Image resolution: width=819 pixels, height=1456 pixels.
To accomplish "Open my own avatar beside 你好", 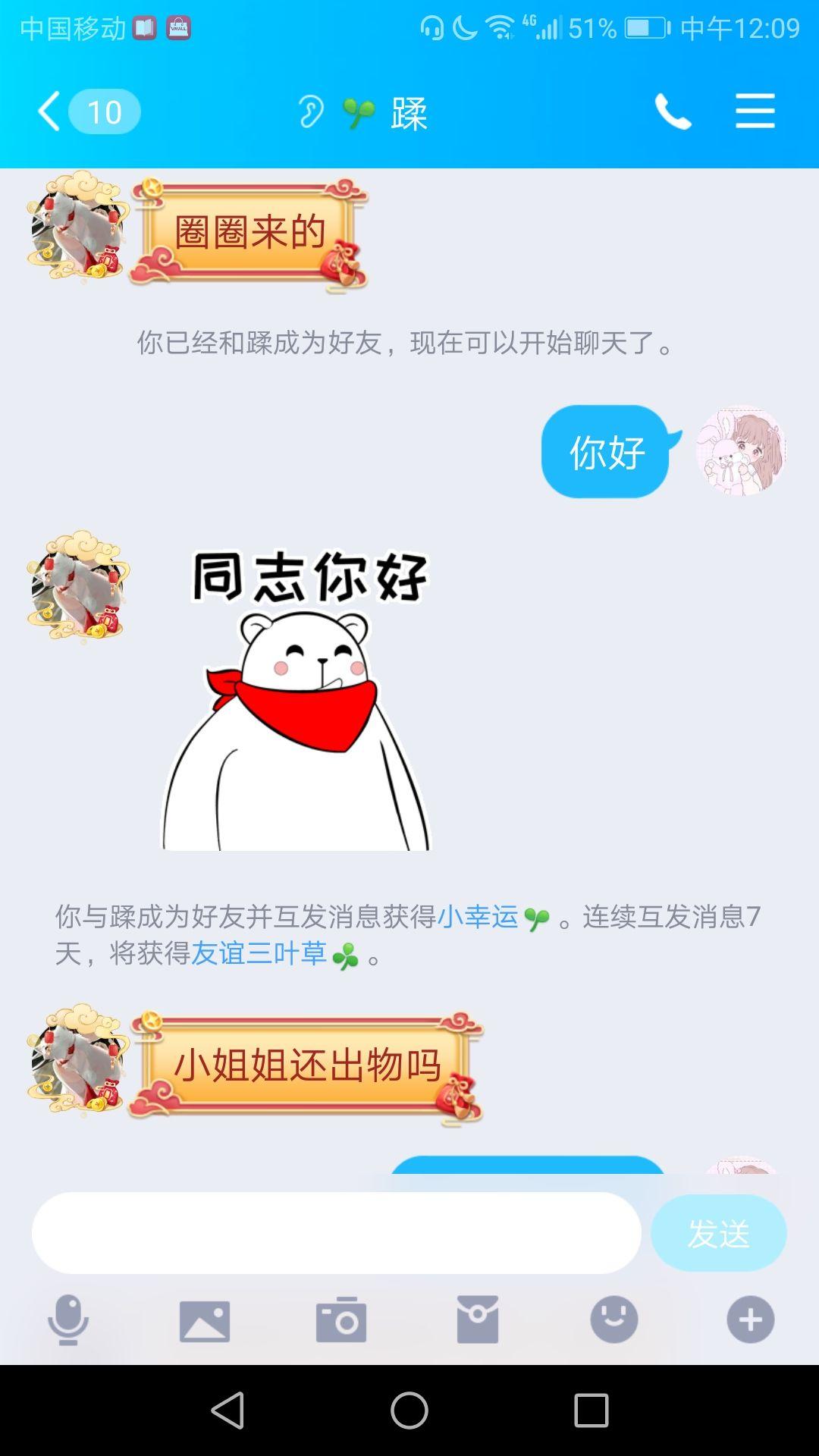I will coord(741,451).
